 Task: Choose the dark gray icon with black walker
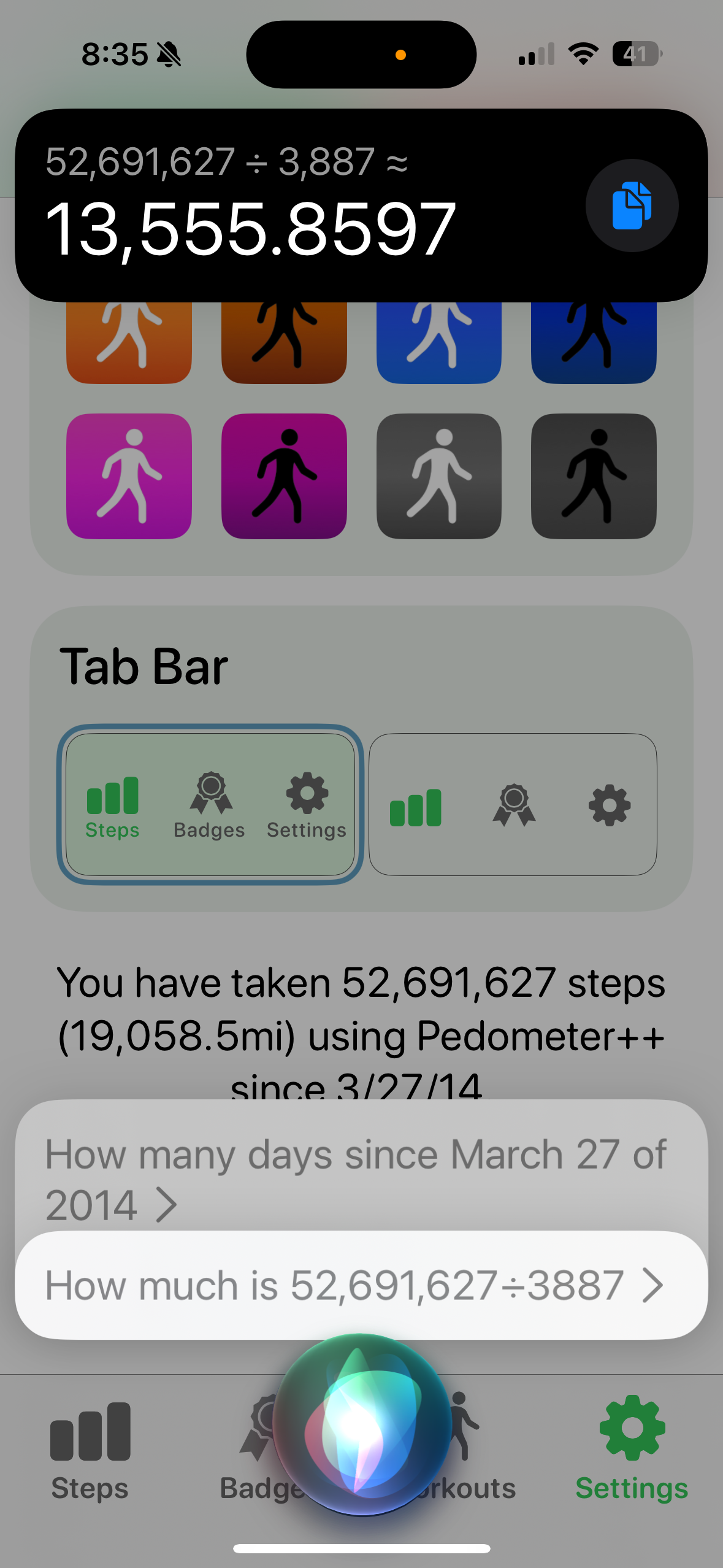594,476
